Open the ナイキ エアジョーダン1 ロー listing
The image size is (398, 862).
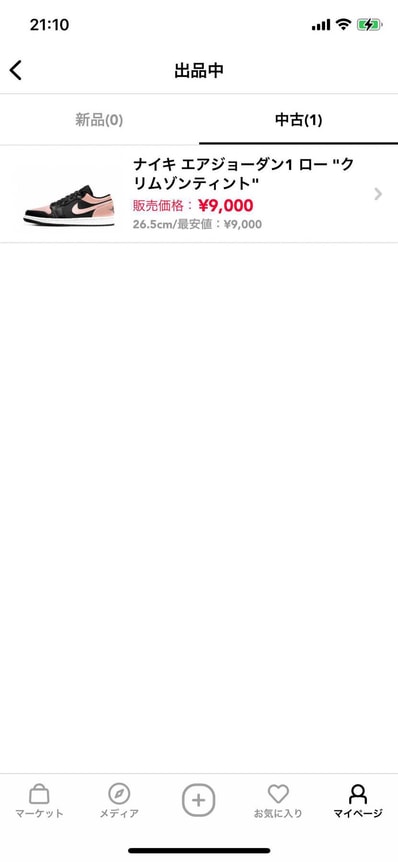(199, 194)
